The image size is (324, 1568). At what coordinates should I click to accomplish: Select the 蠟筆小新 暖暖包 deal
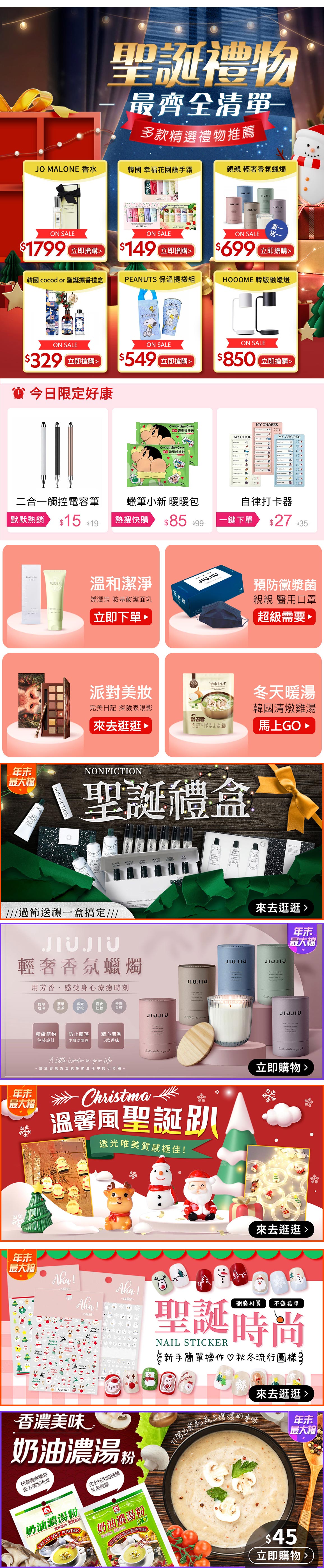point(162,469)
